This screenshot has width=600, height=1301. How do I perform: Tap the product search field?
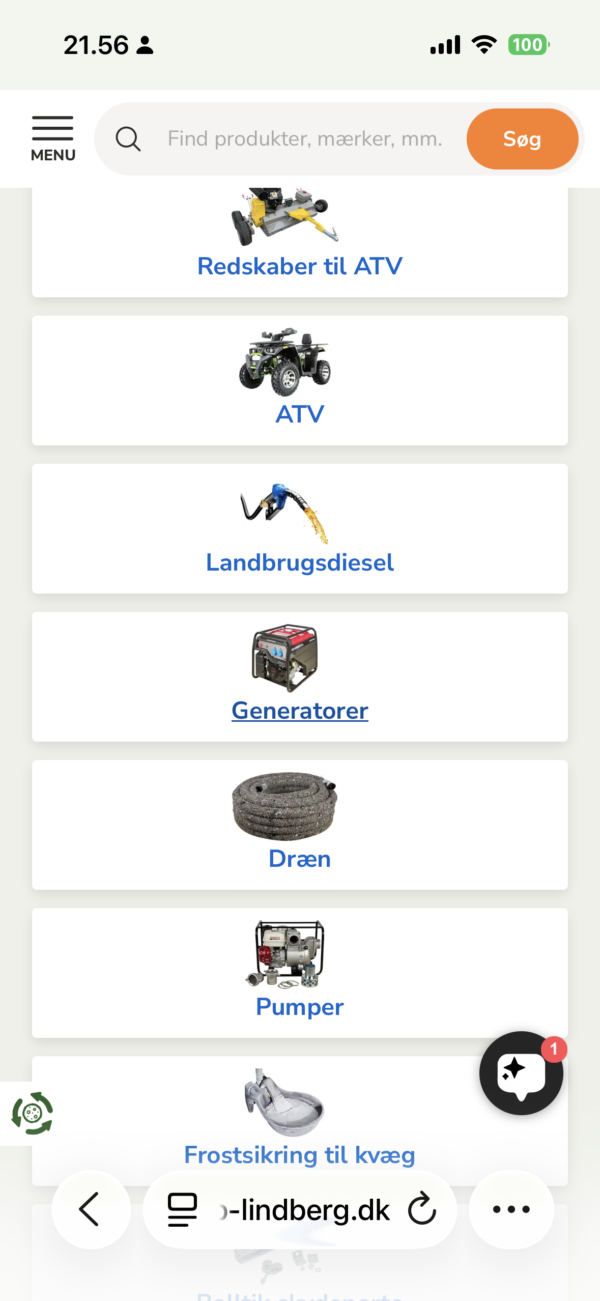[304, 139]
